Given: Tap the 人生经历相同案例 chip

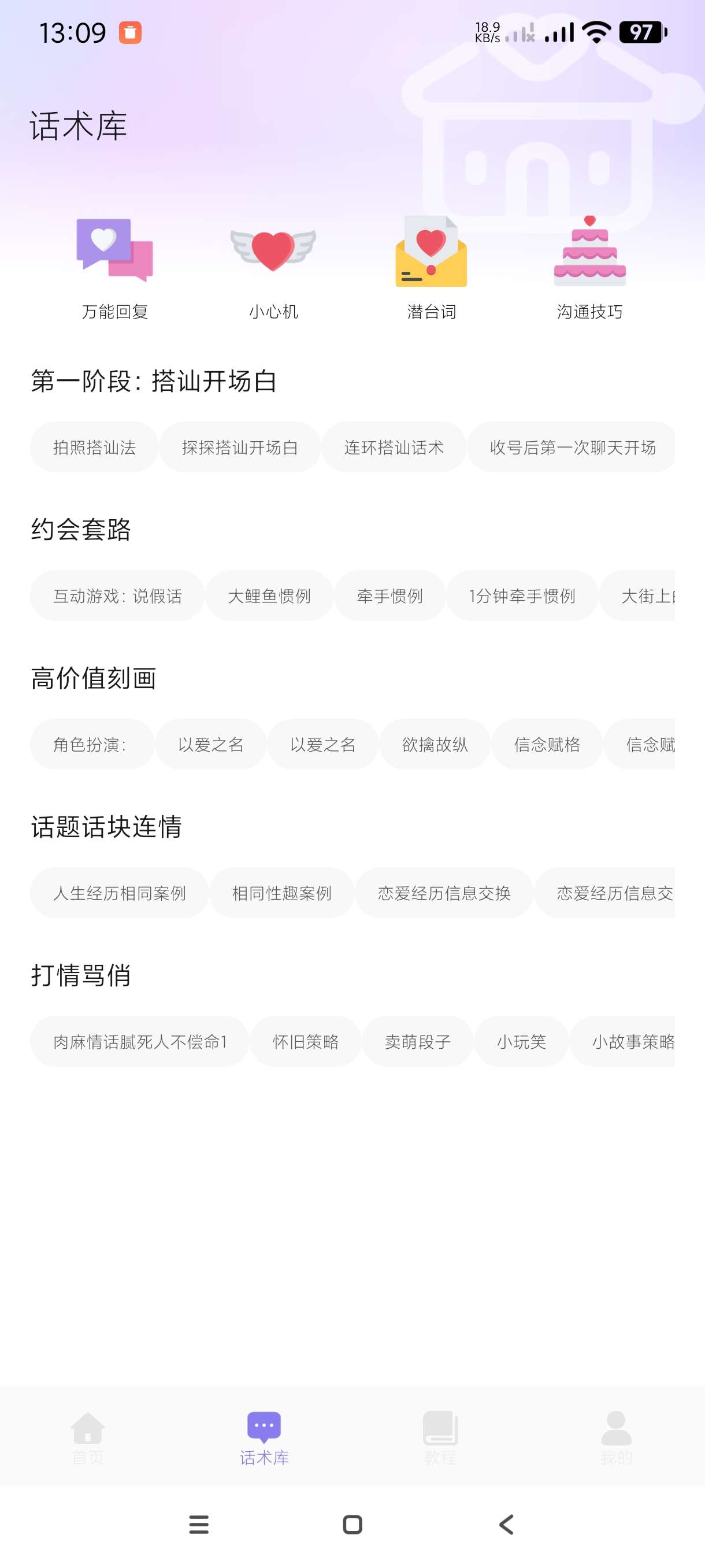Looking at the screenshot, I should click(119, 893).
